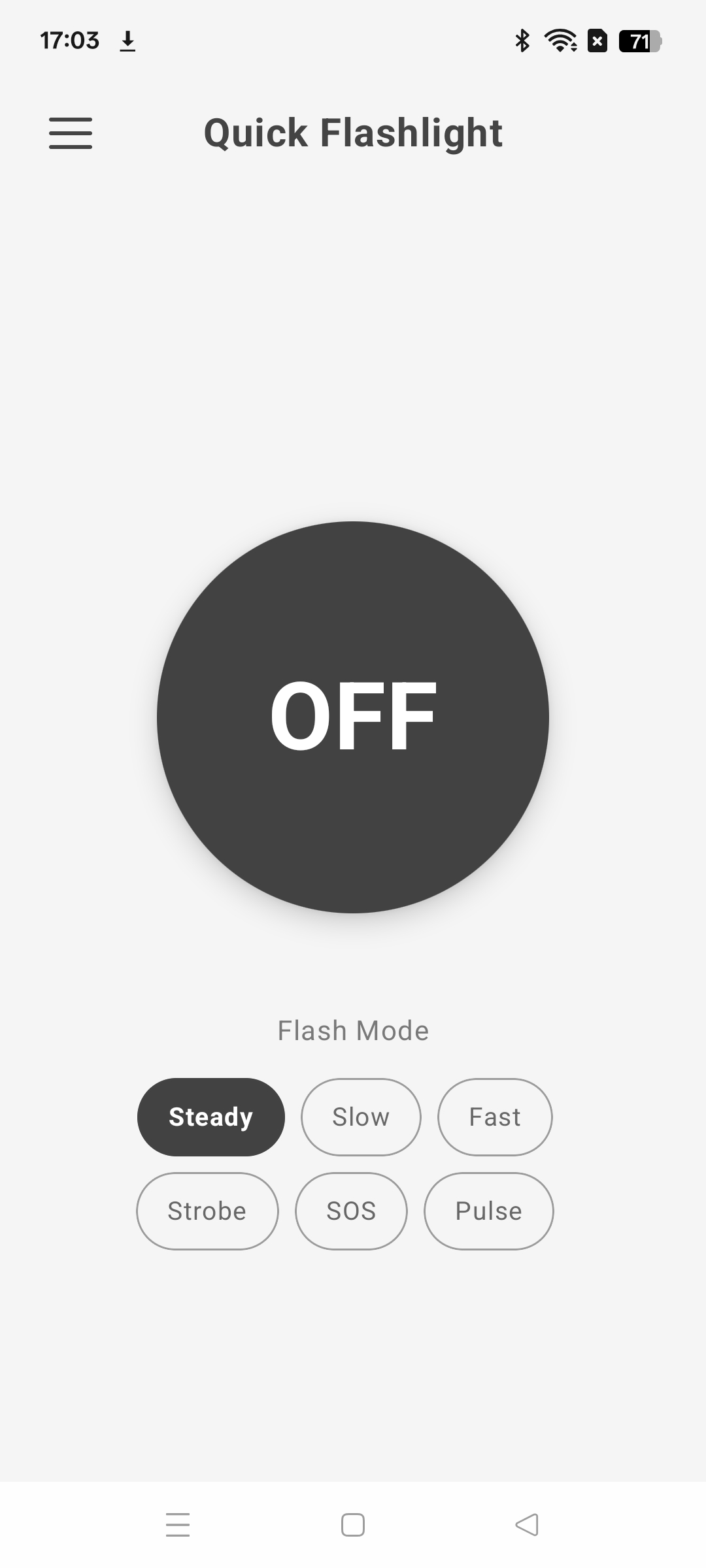Tap the download arrow in the status bar
706x1568 pixels.
coord(128,41)
